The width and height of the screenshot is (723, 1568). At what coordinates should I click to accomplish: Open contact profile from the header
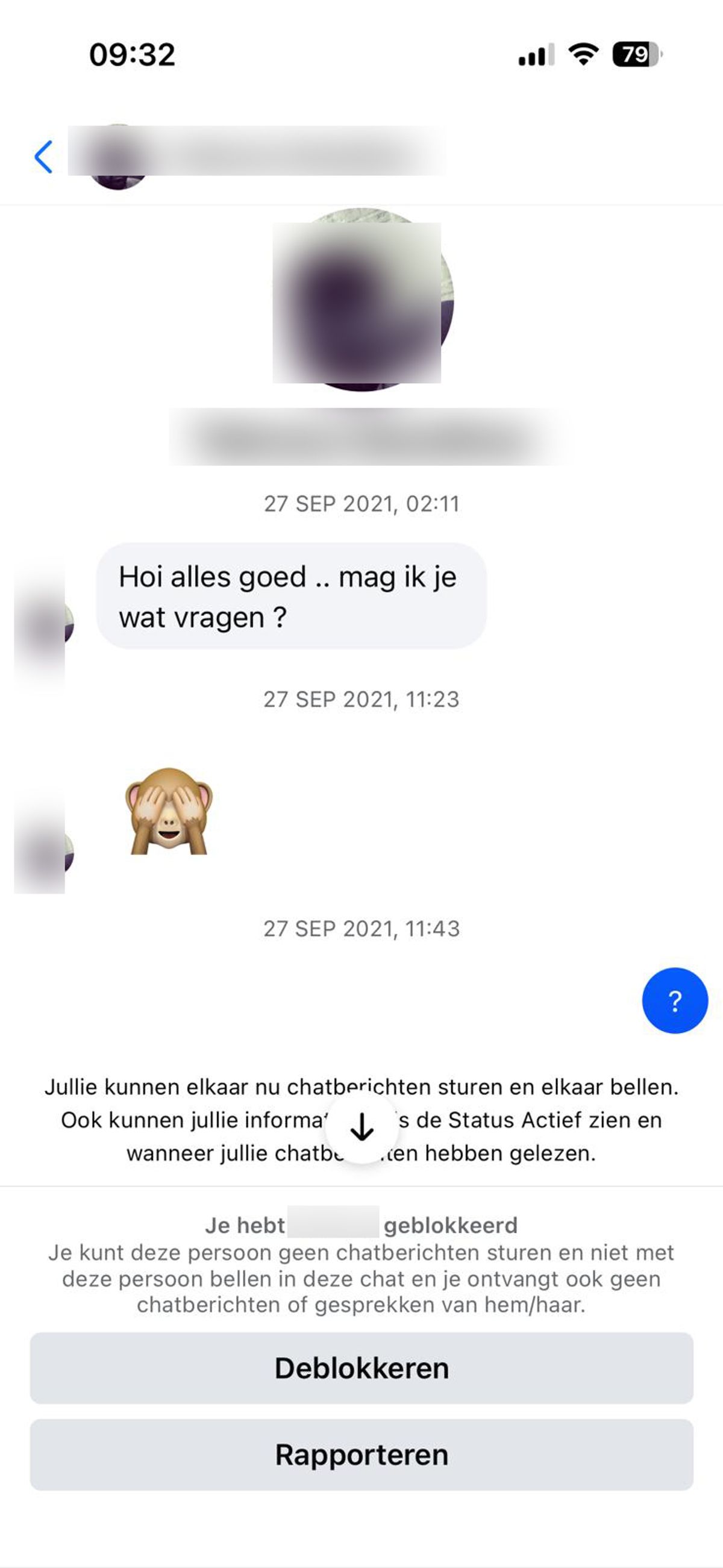click(x=255, y=152)
